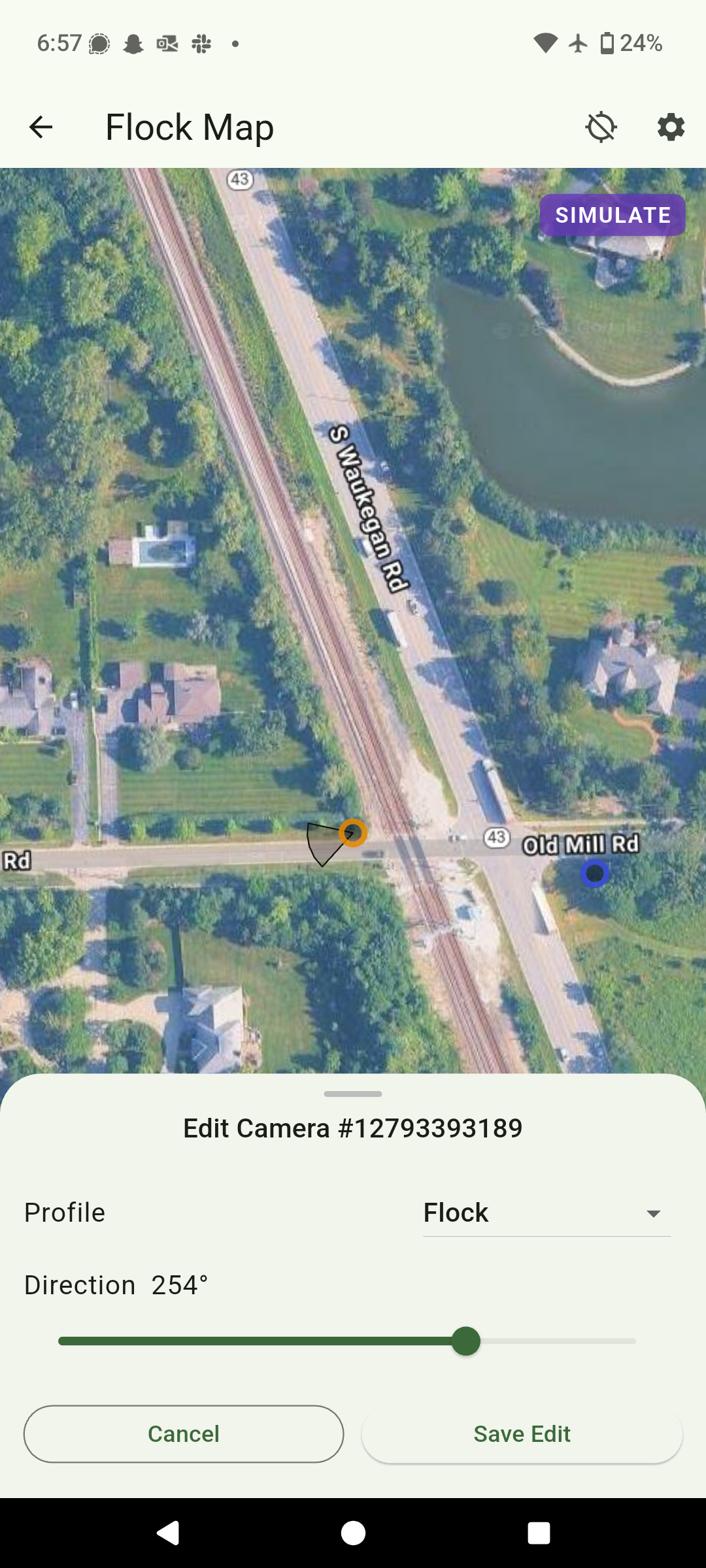Image resolution: width=706 pixels, height=1568 pixels.
Task: Open the settings gear
Action: (x=671, y=127)
